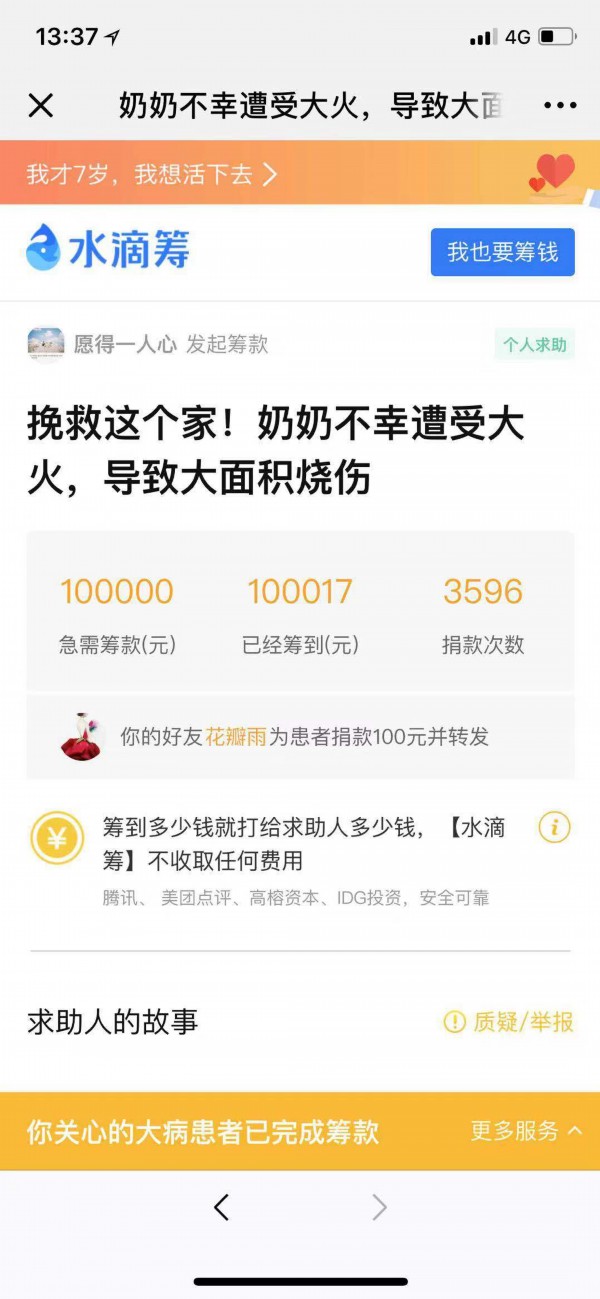Open the '我才7岁，我想活下去' banner
The image size is (600, 1299).
pyautogui.click(x=152, y=174)
